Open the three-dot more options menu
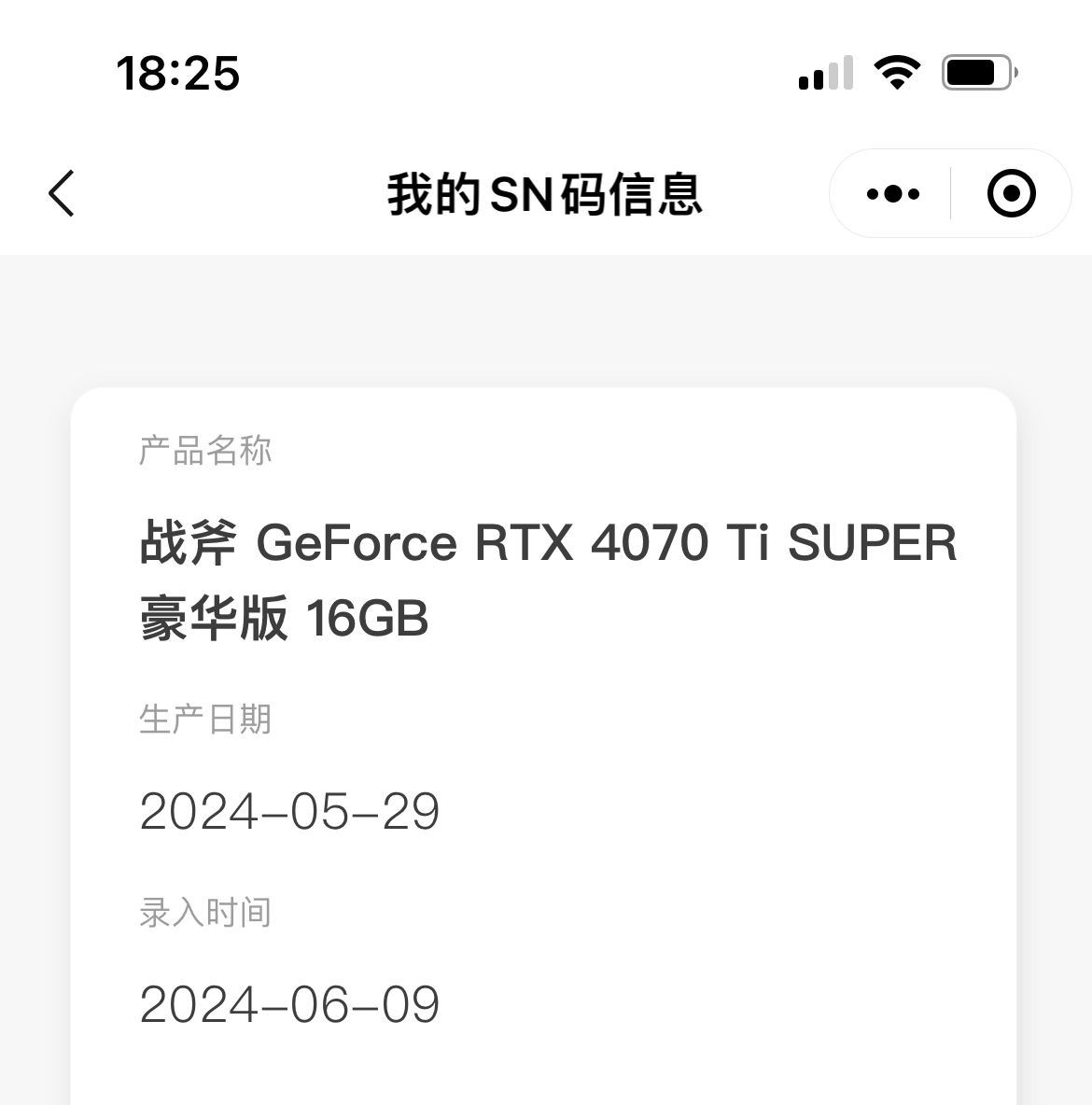This screenshot has height=1105, width=1092. pos(891,193)
